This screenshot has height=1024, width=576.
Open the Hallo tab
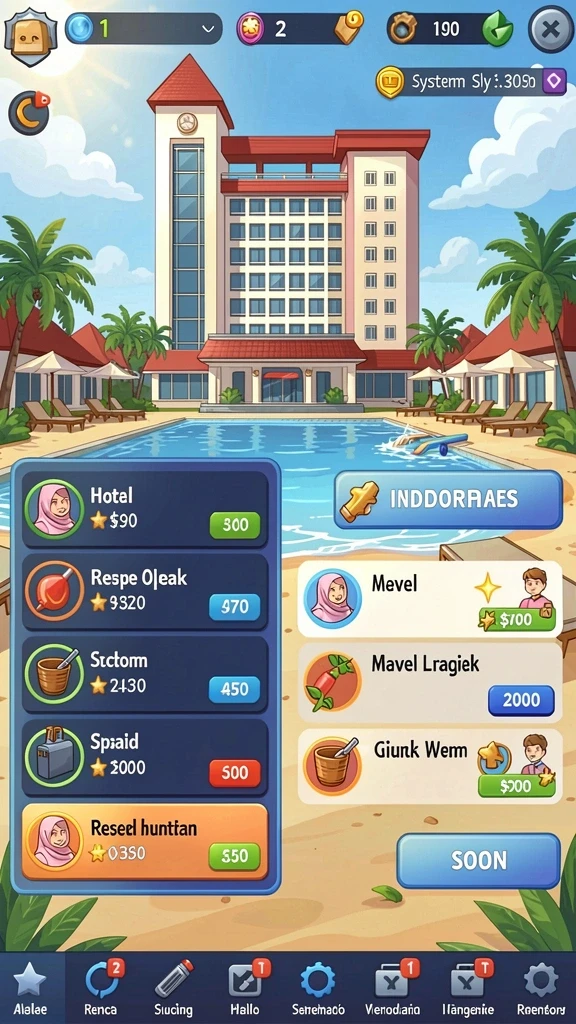coord(246,987)
